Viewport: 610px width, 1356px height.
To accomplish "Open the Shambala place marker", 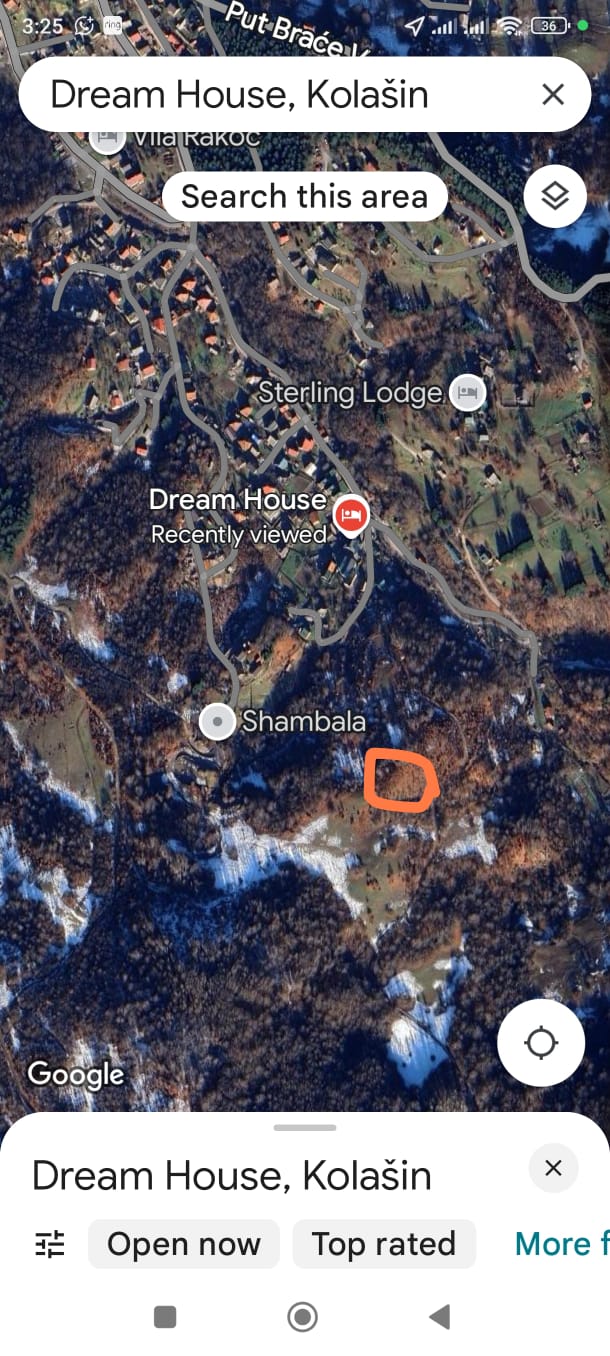I will pyautogui.click(x=217, y=721).
